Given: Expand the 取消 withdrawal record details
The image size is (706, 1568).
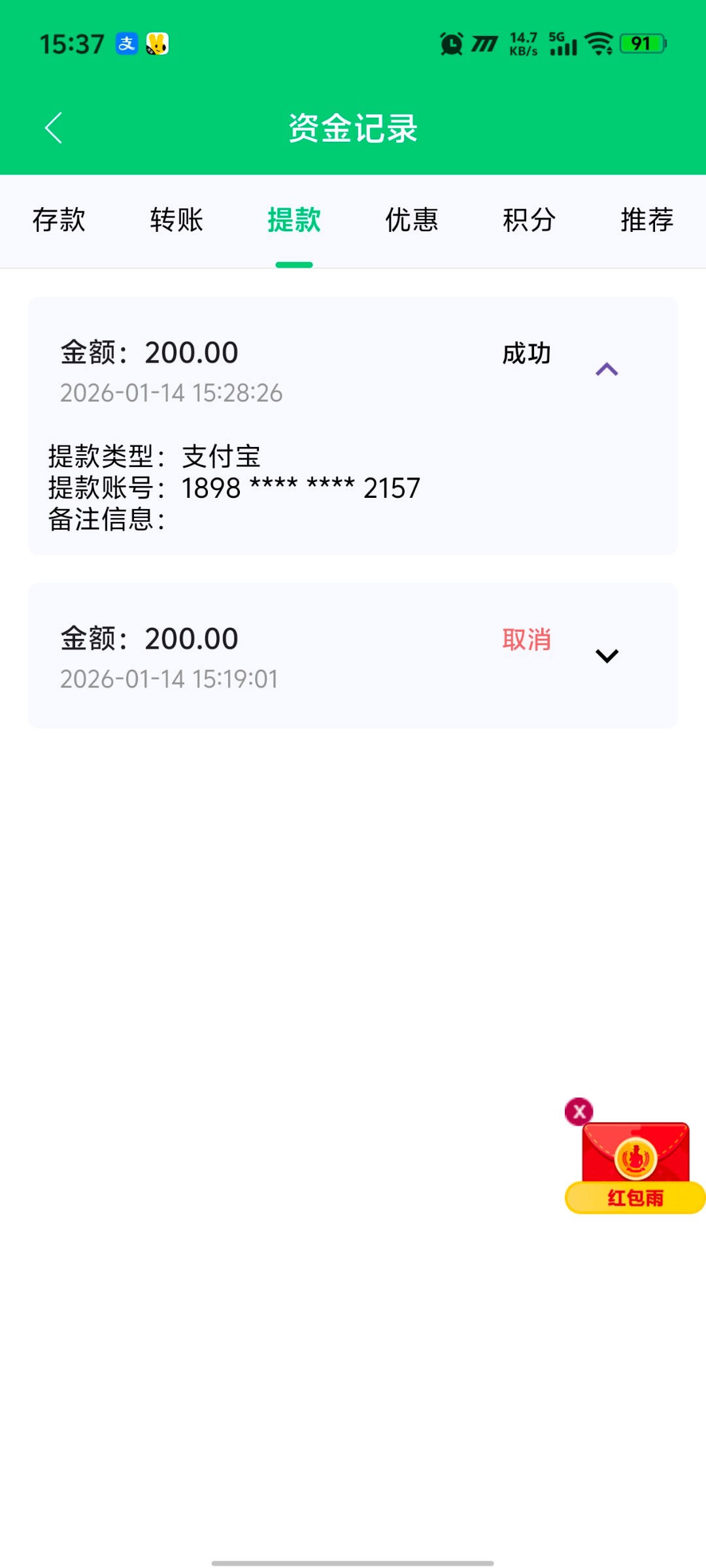Looking at the screenshot, I should pos(607,656).
